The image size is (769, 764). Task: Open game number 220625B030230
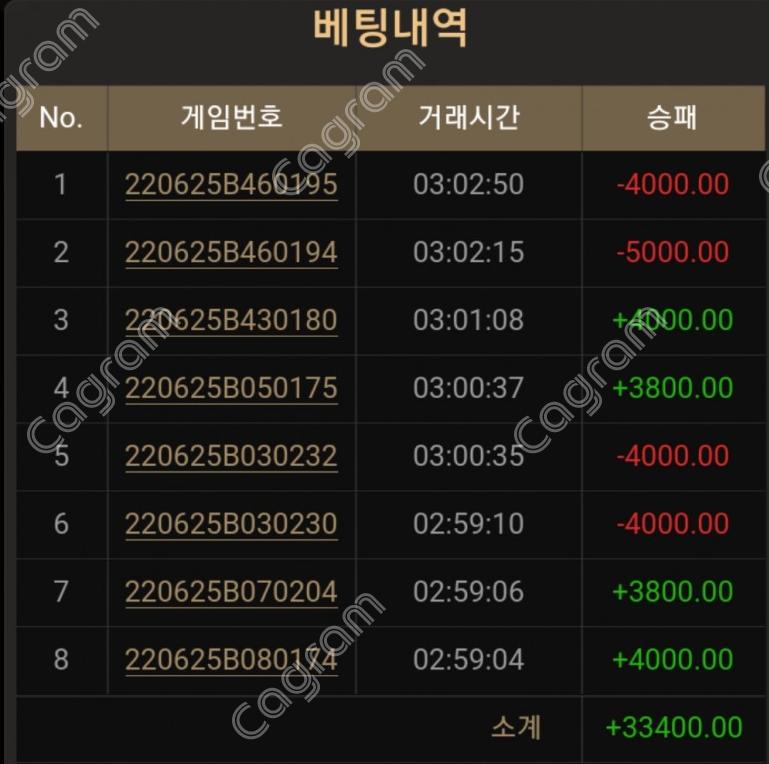231,524
